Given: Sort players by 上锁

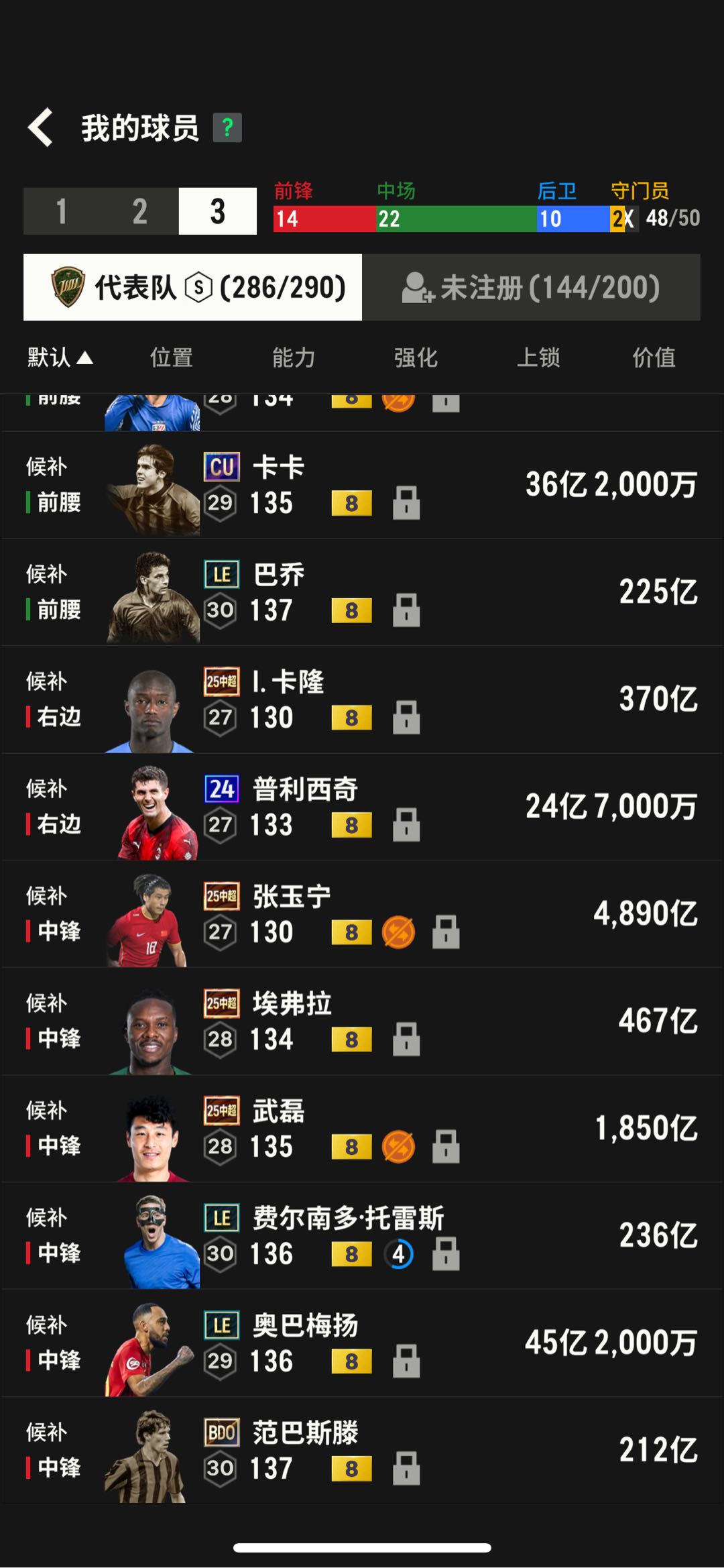Looking at the screenshot, I should click(538, 357).
